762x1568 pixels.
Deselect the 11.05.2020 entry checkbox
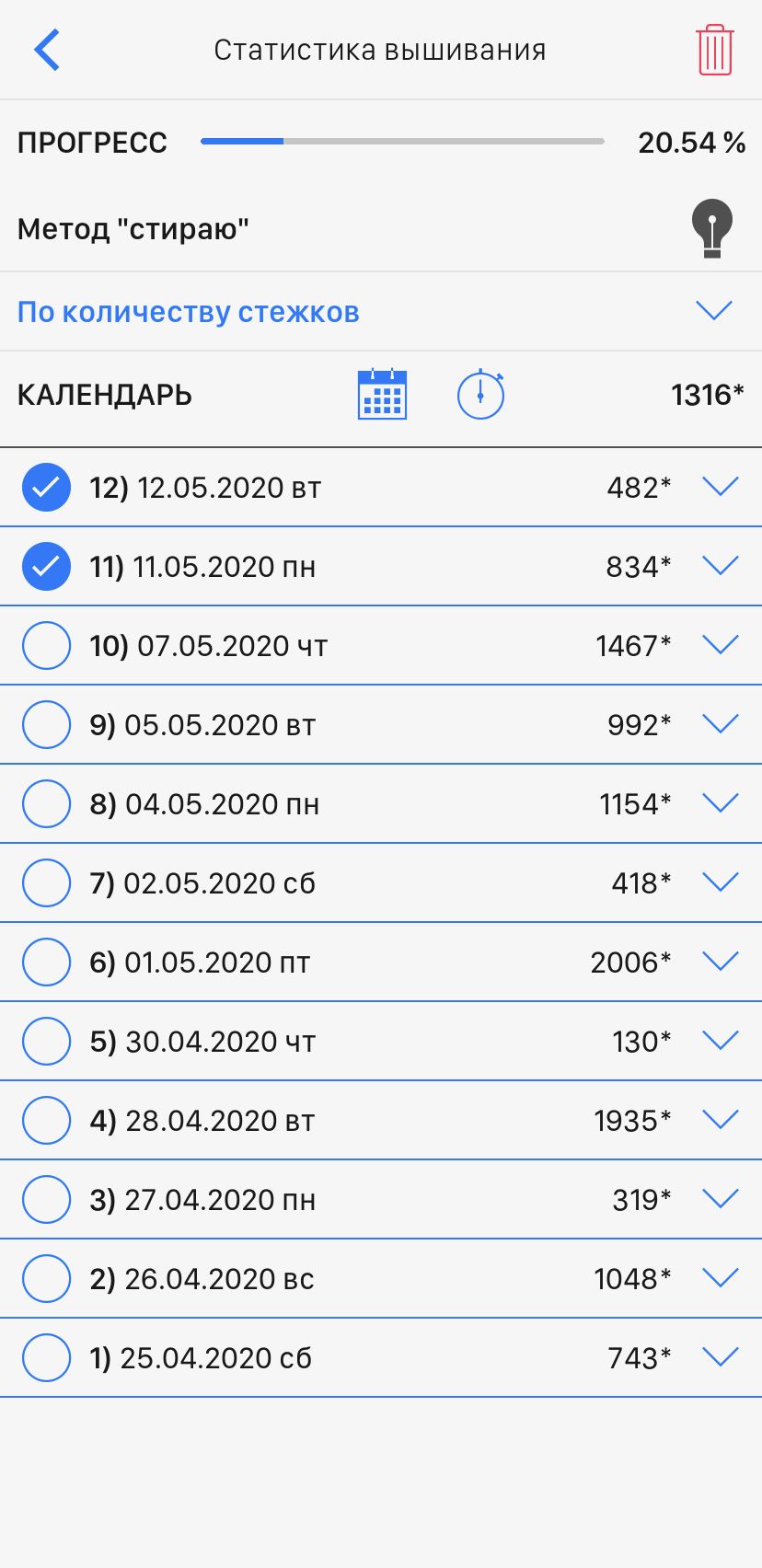coord(46,567)
